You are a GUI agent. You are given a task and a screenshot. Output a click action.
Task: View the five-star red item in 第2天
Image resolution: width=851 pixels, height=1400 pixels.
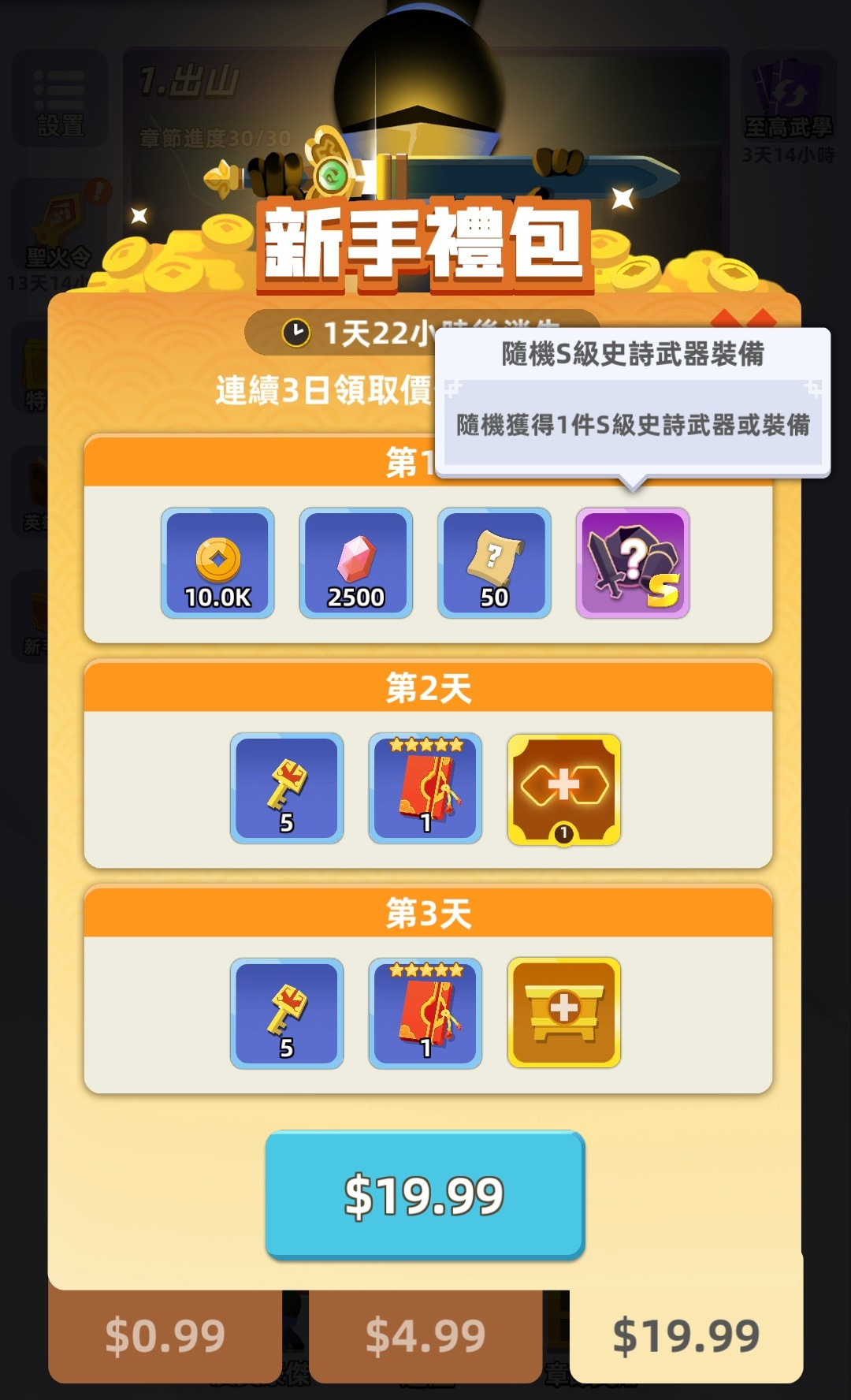425,788
